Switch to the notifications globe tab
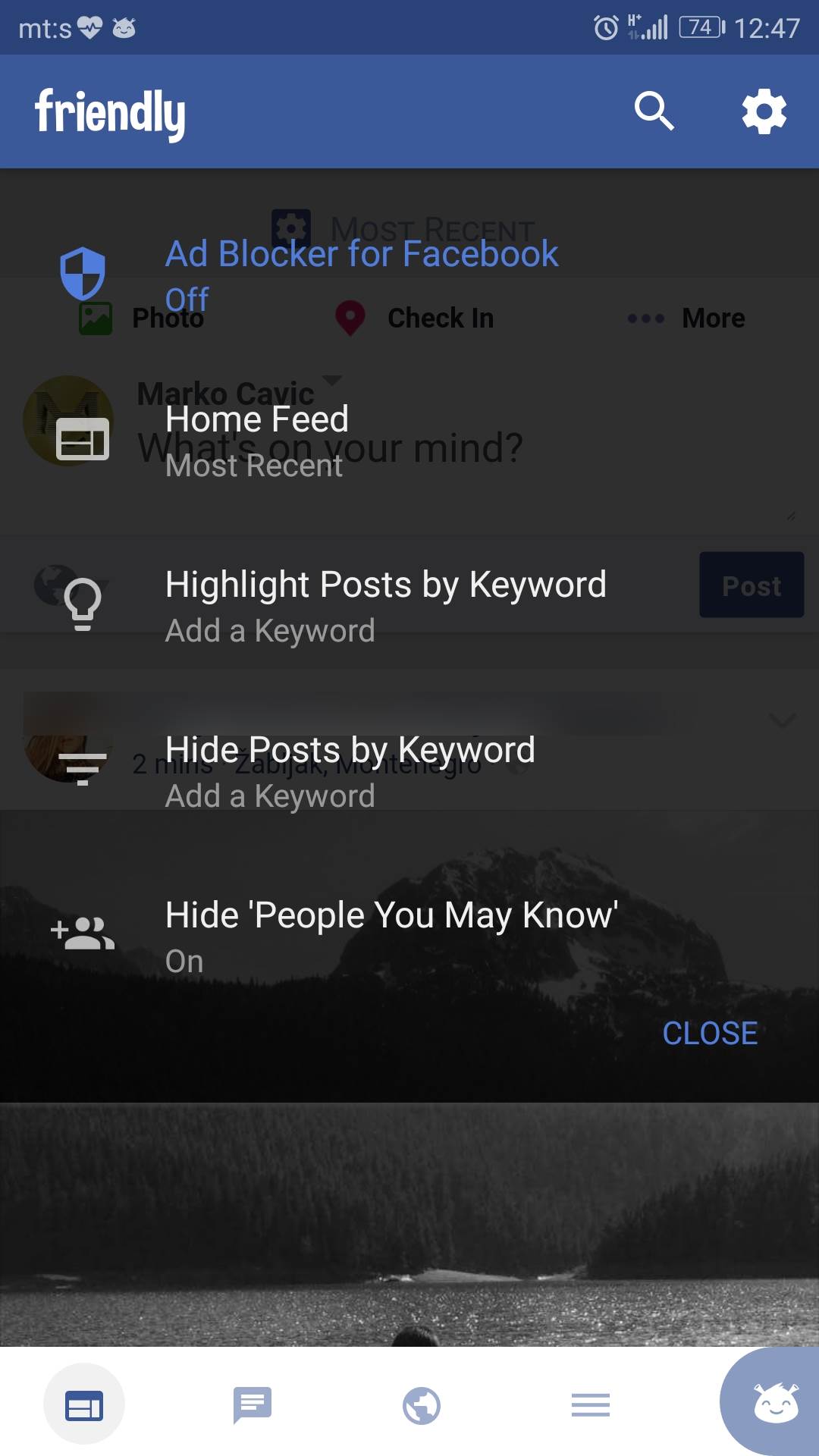 pos(422,1404)
